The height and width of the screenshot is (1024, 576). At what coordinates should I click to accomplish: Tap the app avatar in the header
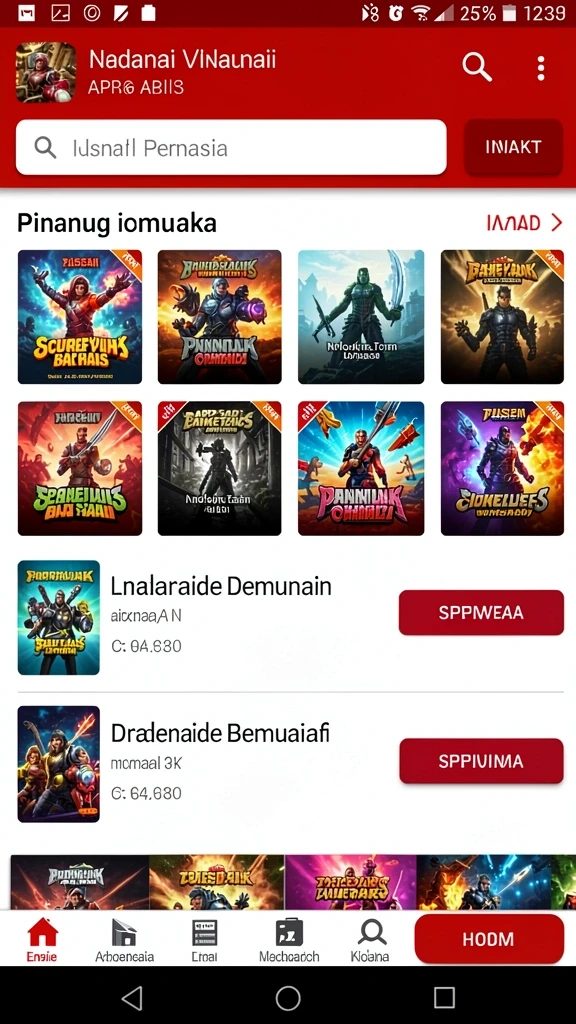point(46,72)
